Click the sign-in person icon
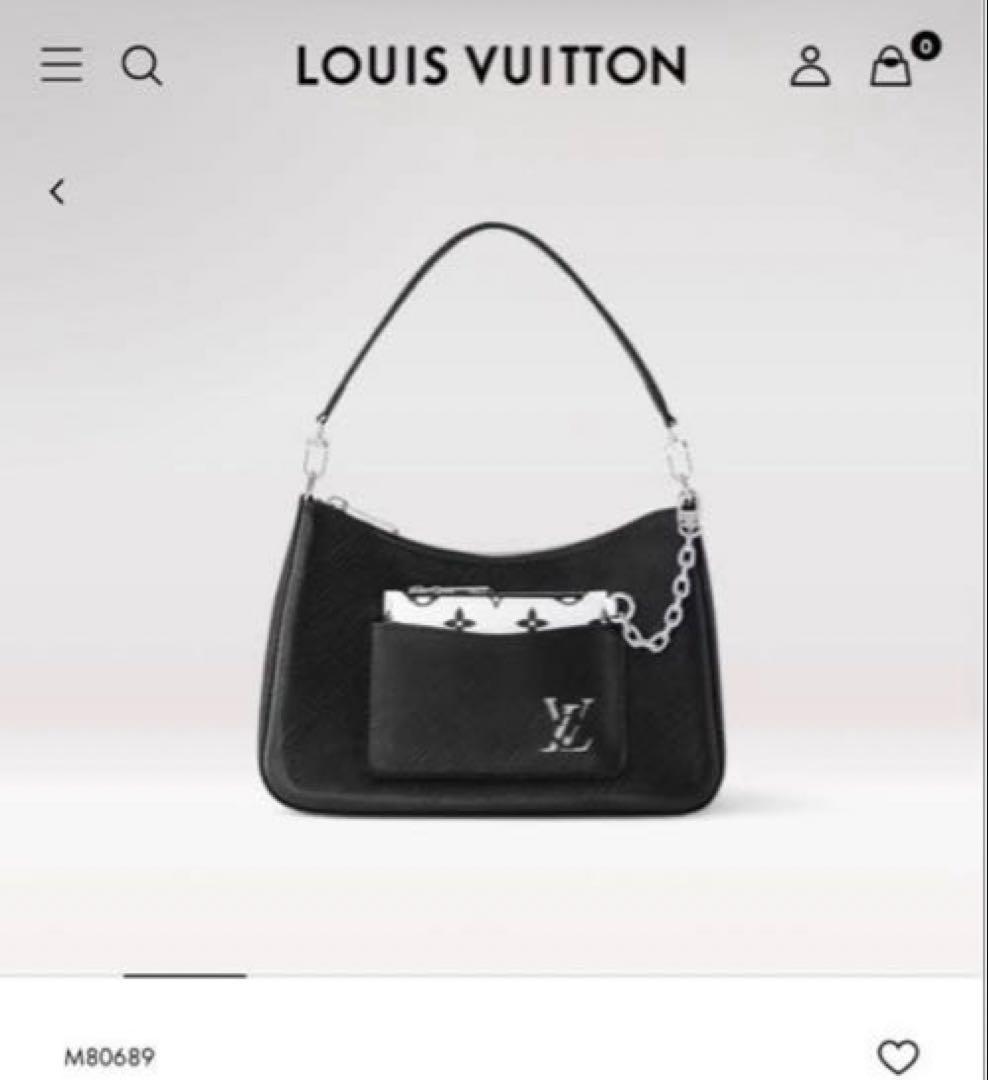The height and width of the screenshot is (1080, 988). 812,65
